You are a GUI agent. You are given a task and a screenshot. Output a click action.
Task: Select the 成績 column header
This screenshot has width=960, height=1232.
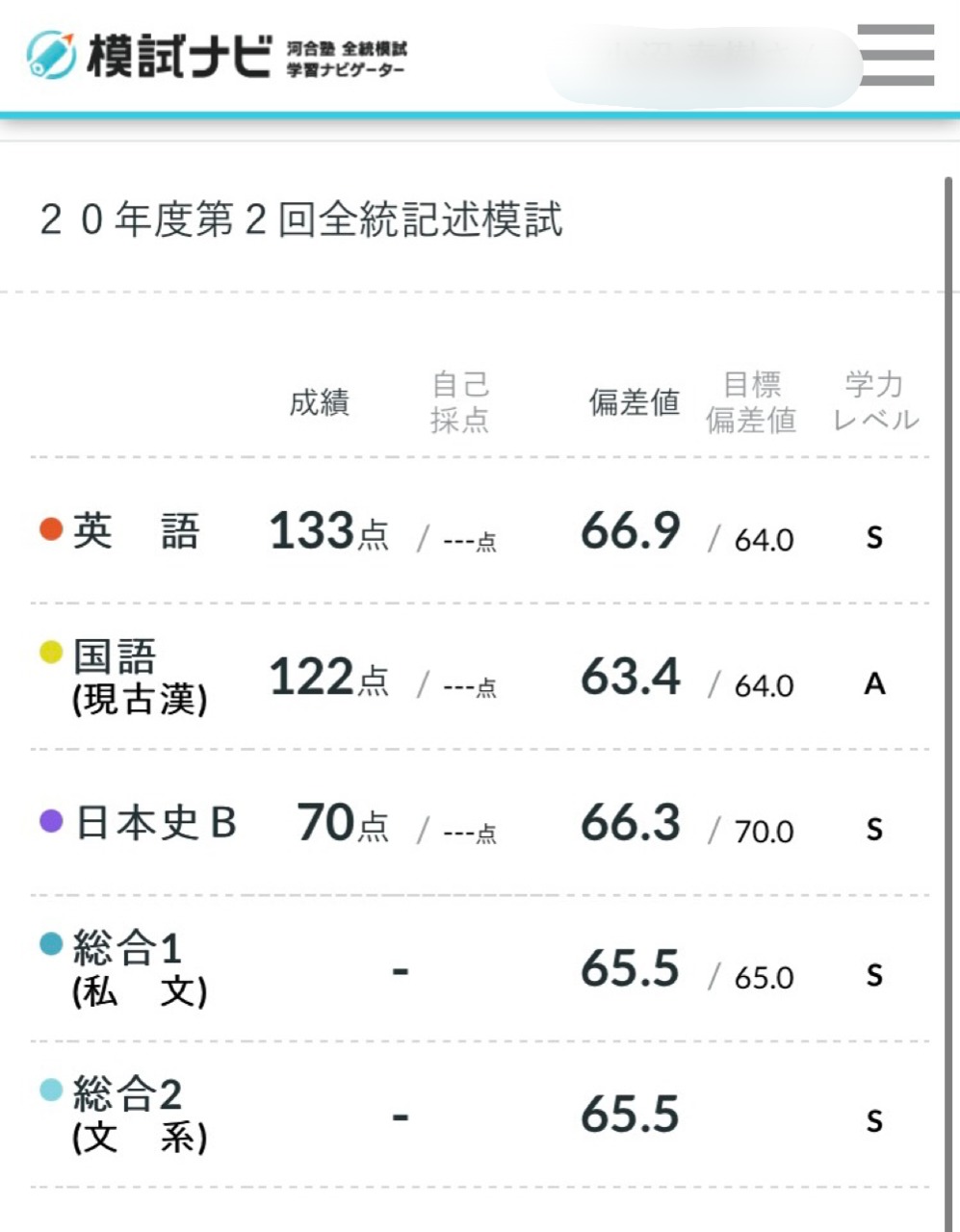pyautogui.click(x=319, y=402)
